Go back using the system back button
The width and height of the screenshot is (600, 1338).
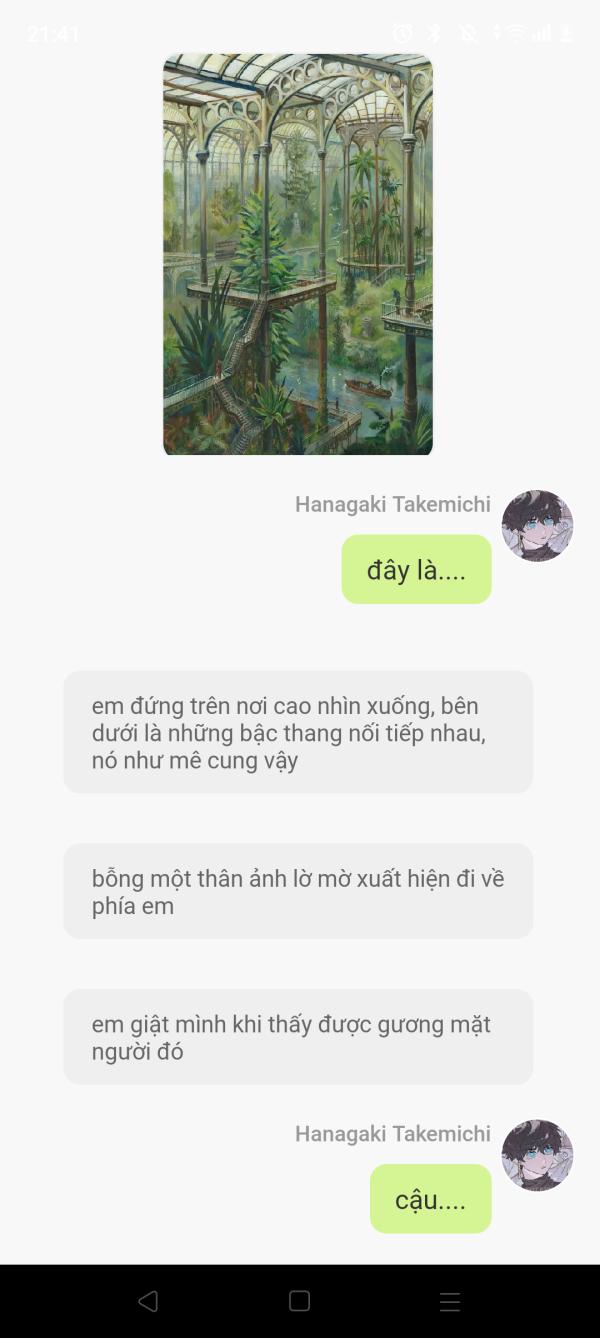[x=148, y=1301]
